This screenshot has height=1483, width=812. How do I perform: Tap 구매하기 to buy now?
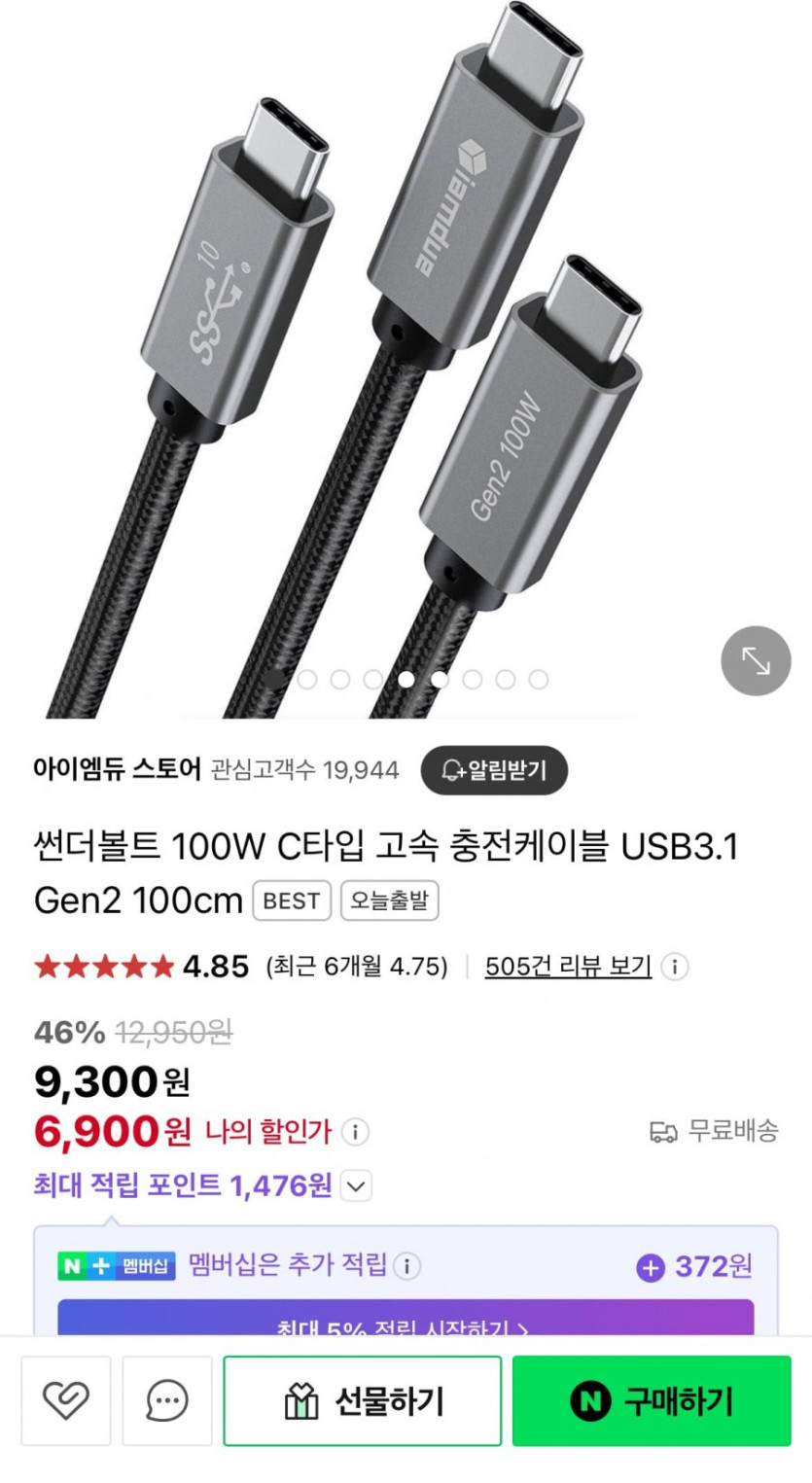[652, 1400]
